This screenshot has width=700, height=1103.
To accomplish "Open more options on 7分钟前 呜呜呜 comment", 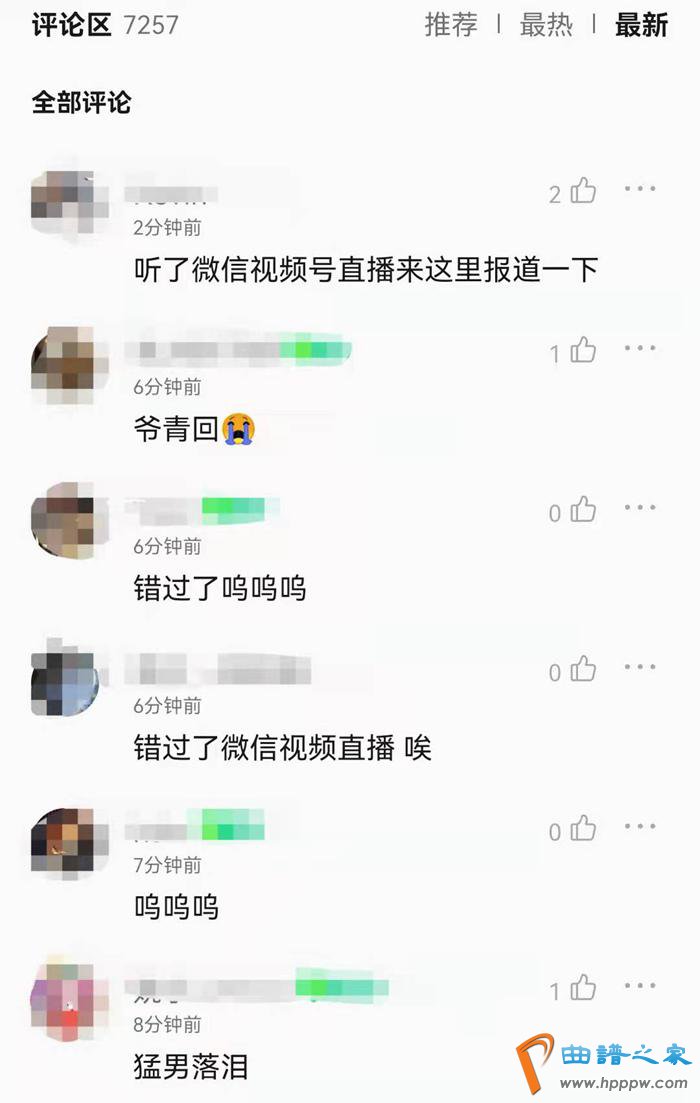I will point(640,826).
